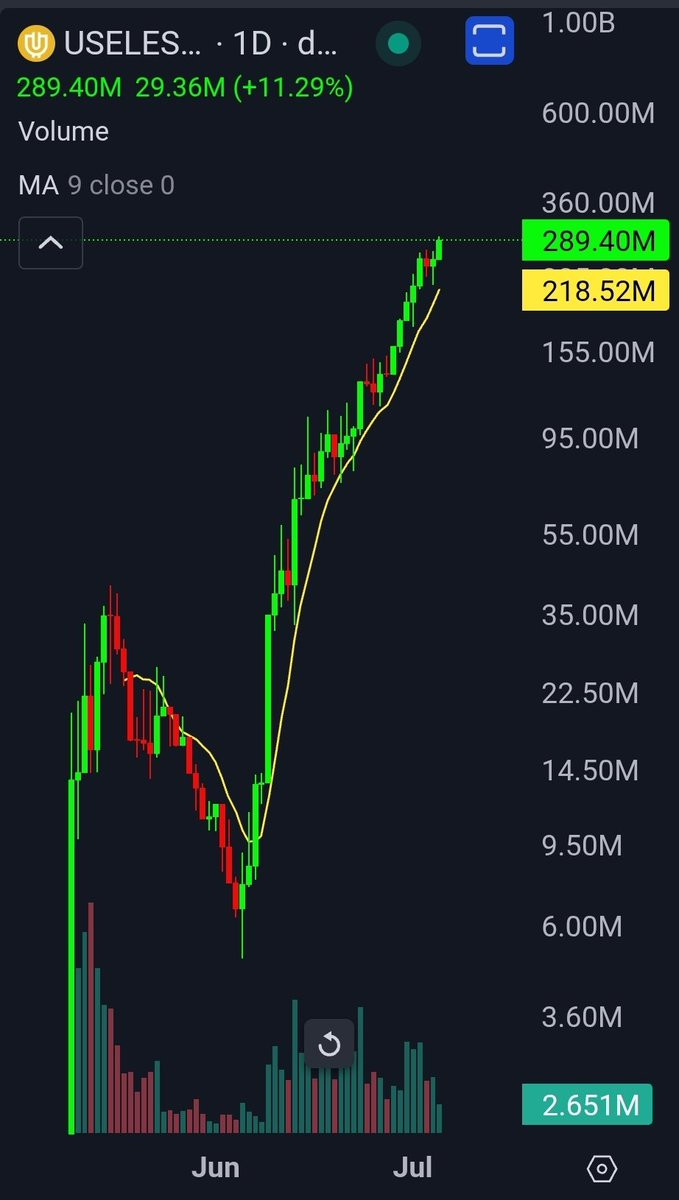
Task: Change the 1D timeframe
Action: tap(253, 43)
